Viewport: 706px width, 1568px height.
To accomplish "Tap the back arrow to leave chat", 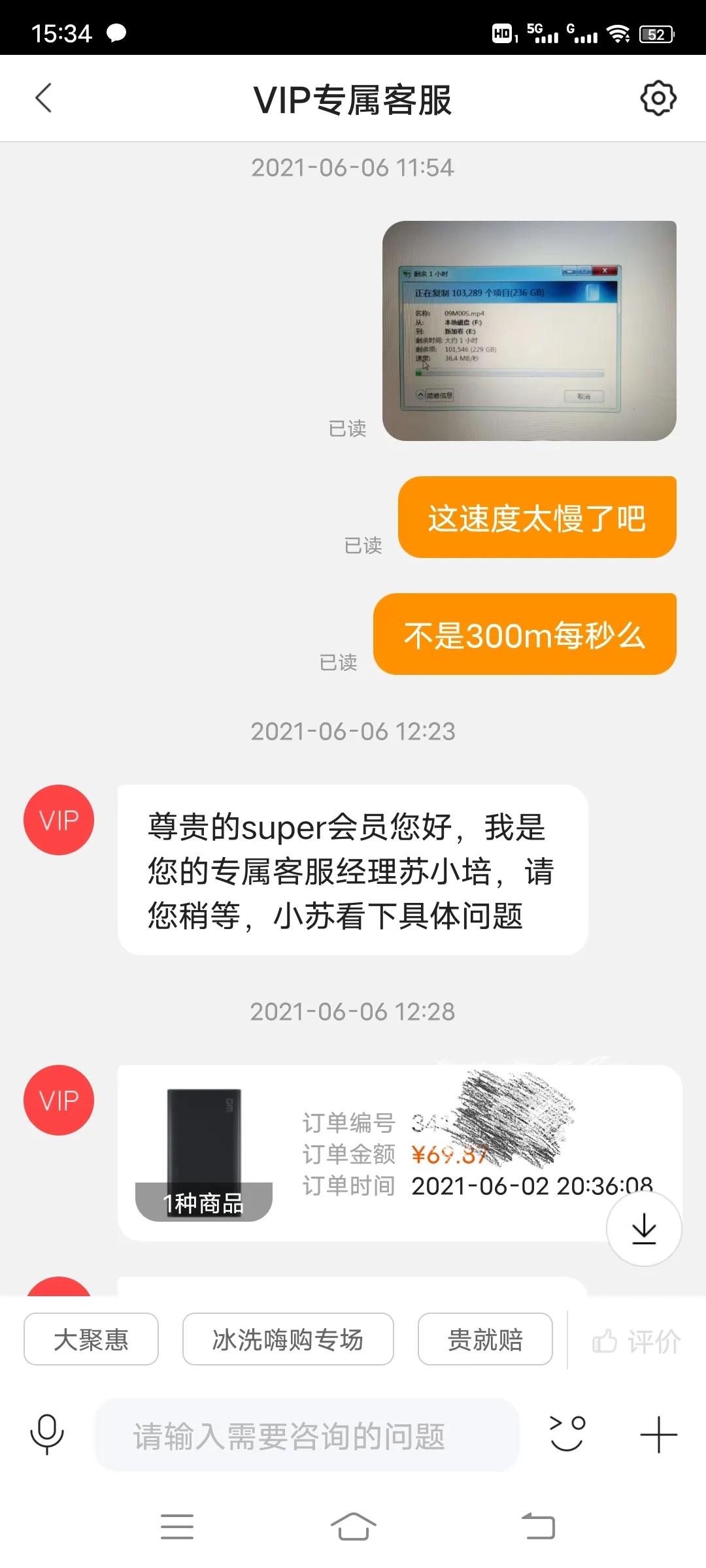I will (43, 98).
